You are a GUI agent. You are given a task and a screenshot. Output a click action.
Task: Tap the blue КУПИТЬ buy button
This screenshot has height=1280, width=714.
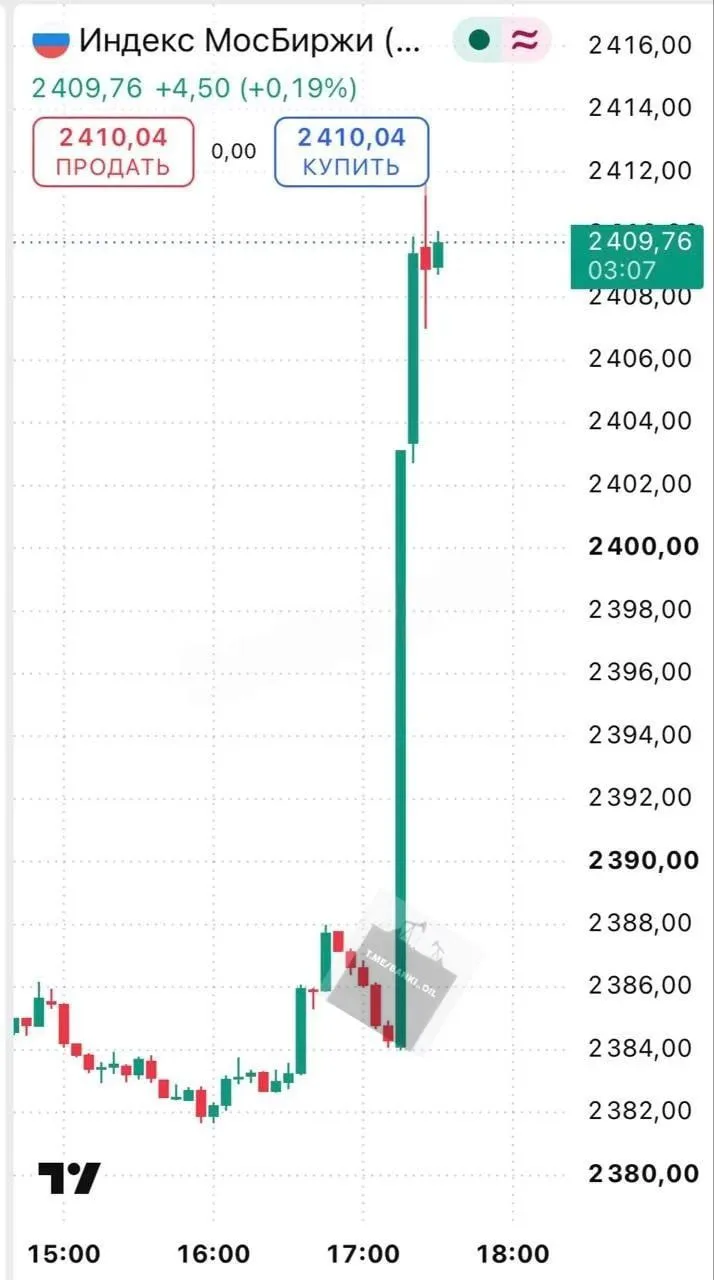(x=351, y=151)
